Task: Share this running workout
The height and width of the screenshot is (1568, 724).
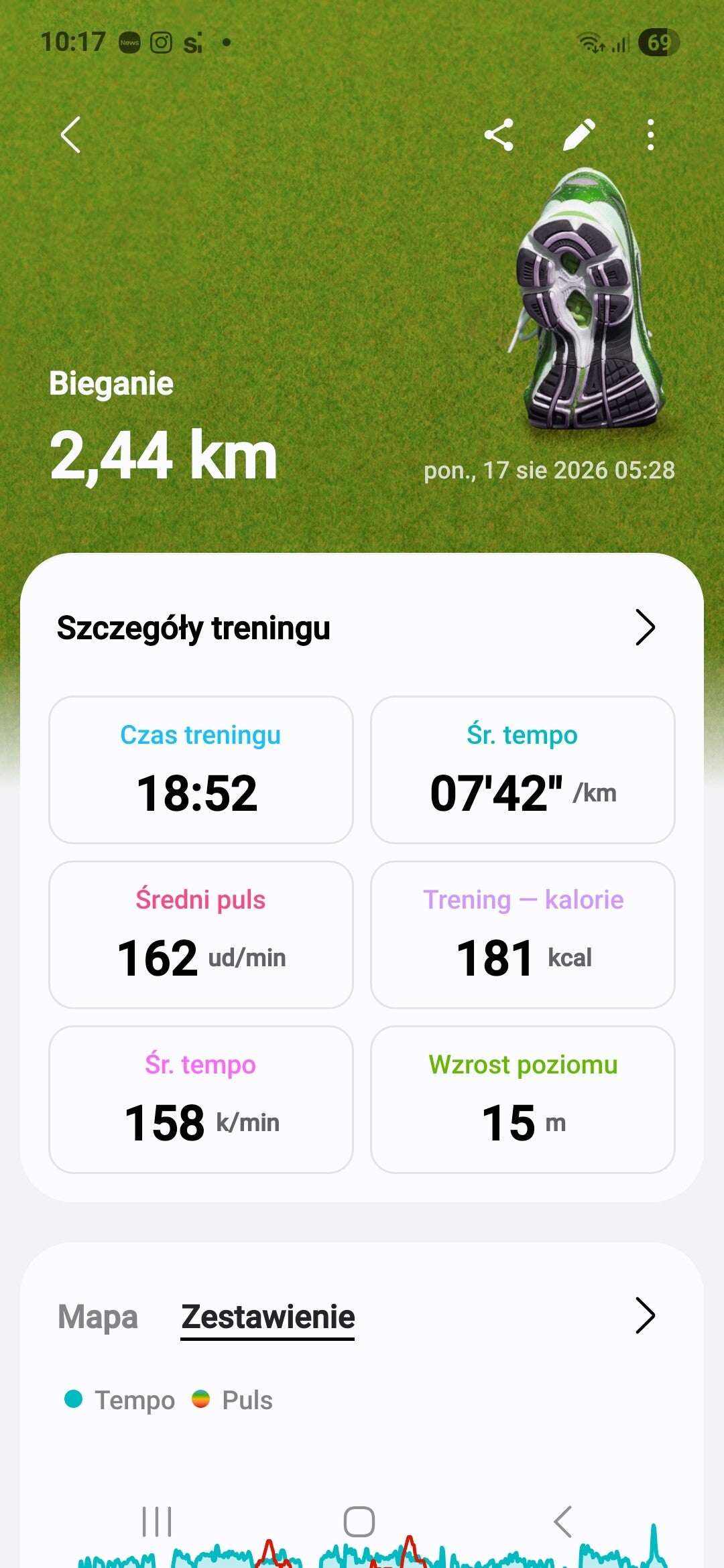Action: pyautogui.click(x=499, y=135)
